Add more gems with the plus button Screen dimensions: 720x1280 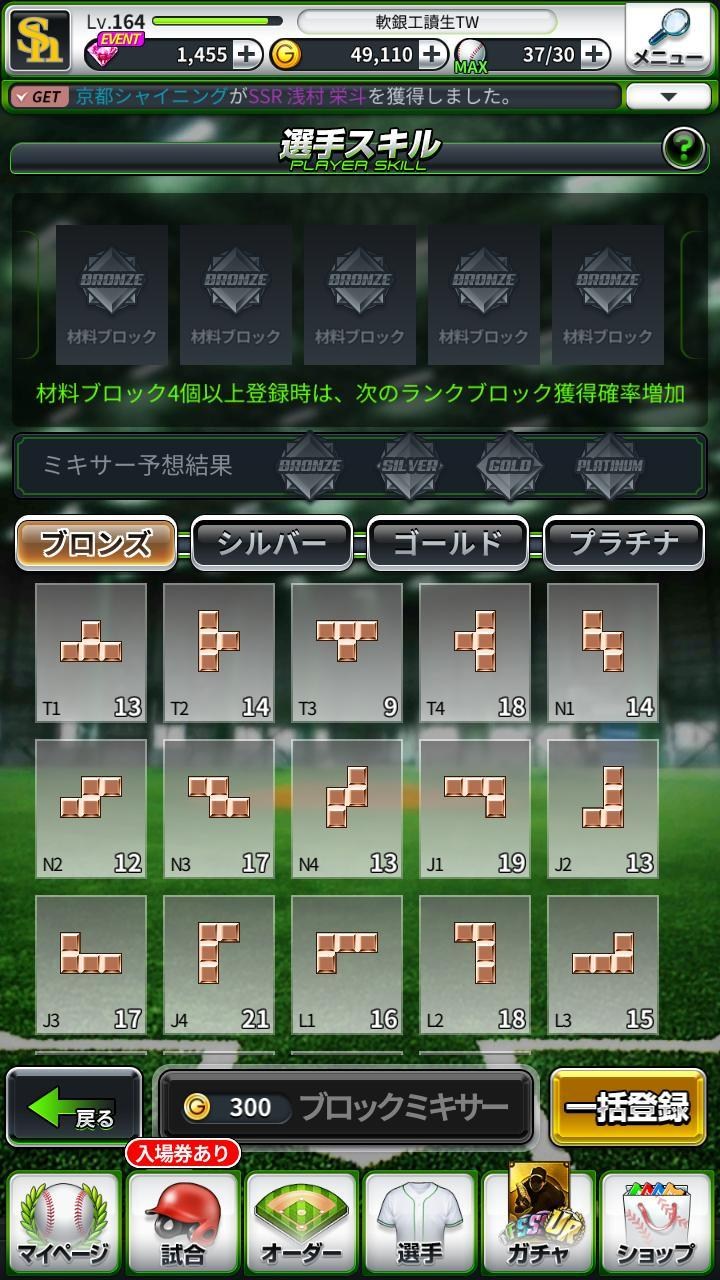click(247, 54)
